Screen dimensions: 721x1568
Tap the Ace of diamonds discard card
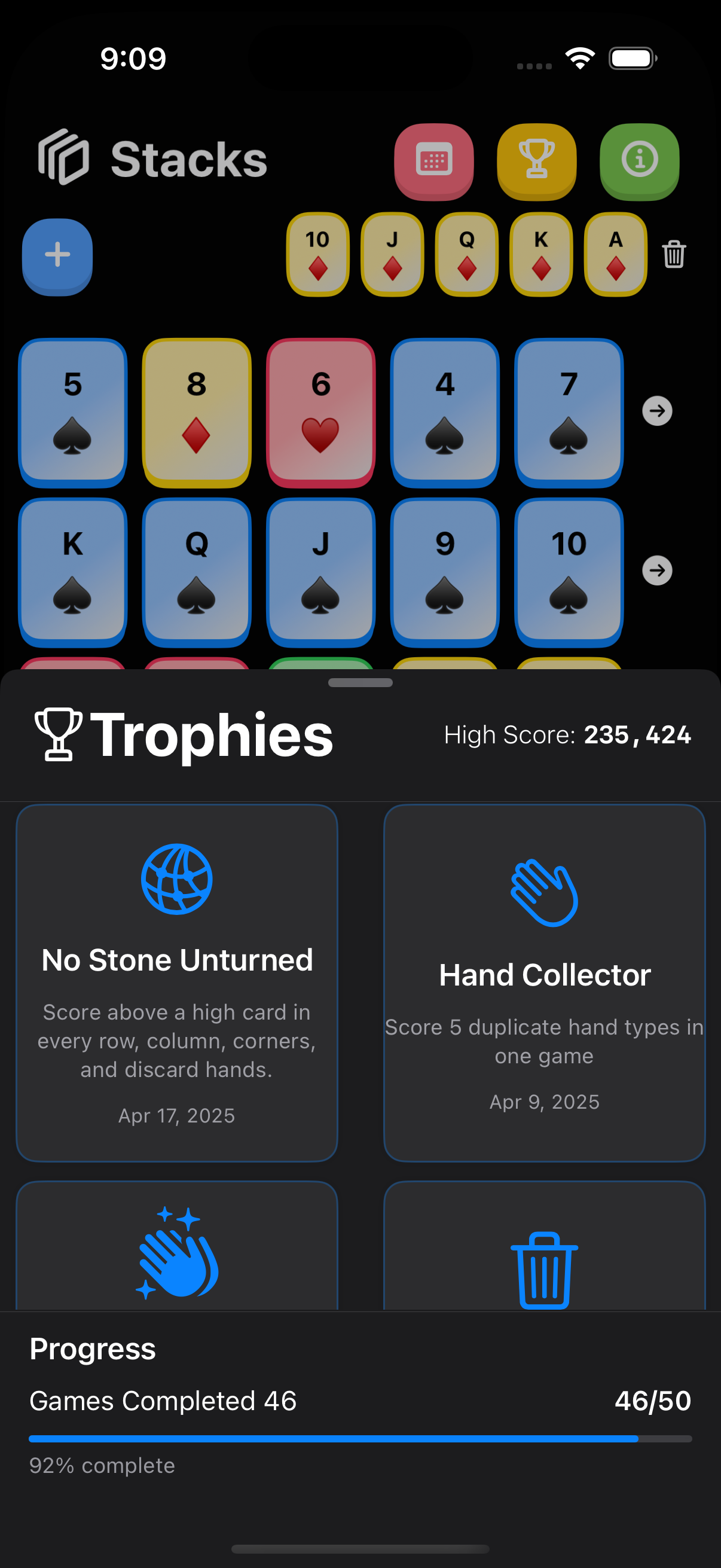(x=615, y=254)
